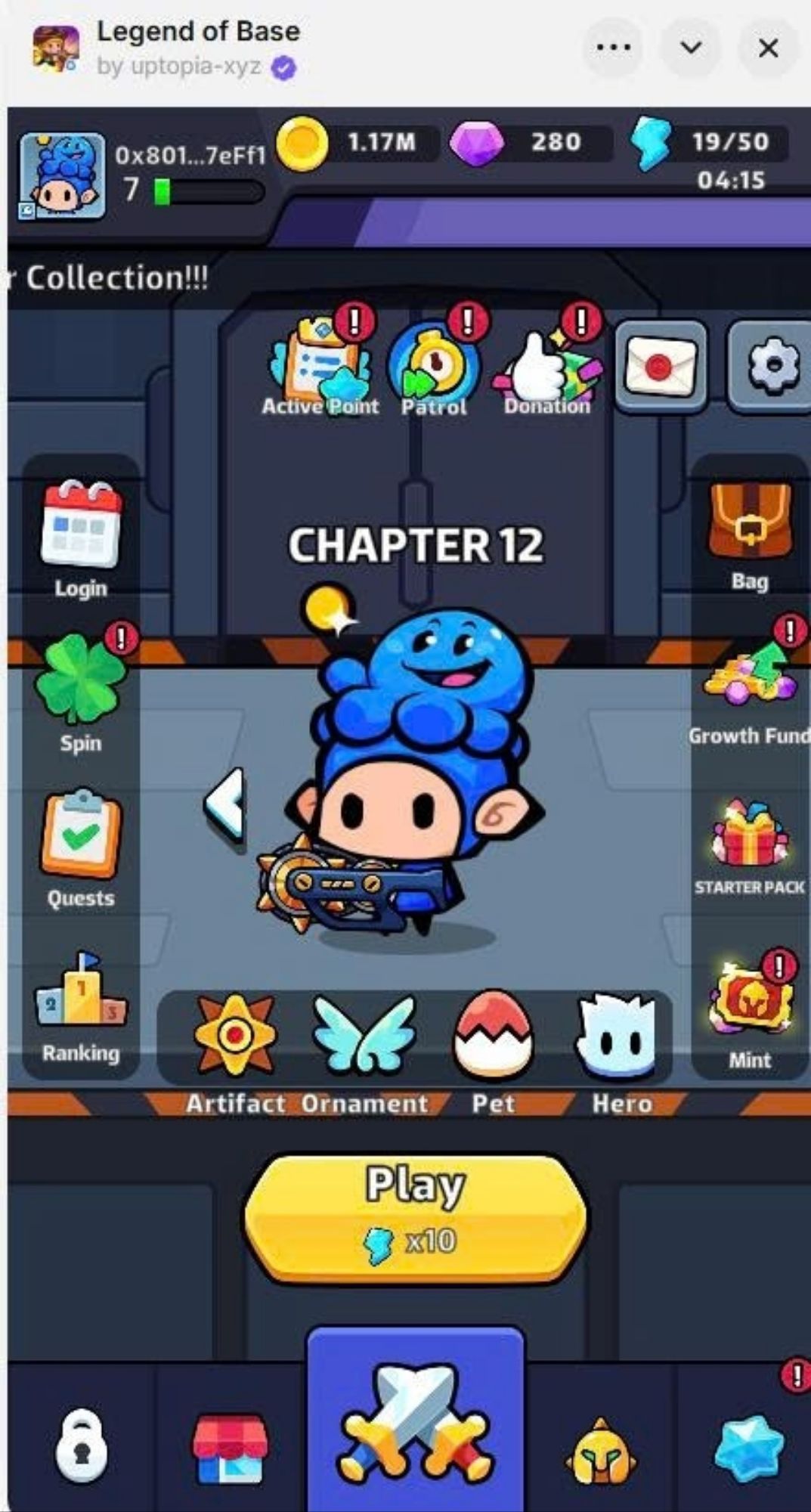
Task: Close the Legend of Base mini app
Action: pos(768,48)
